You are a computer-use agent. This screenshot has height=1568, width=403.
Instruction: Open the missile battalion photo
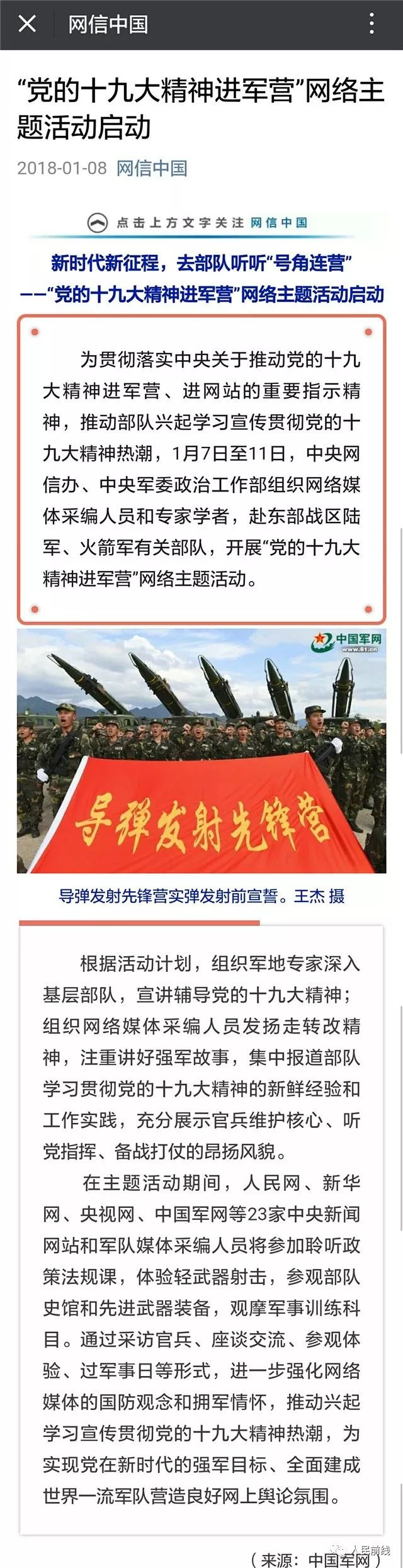201,751
